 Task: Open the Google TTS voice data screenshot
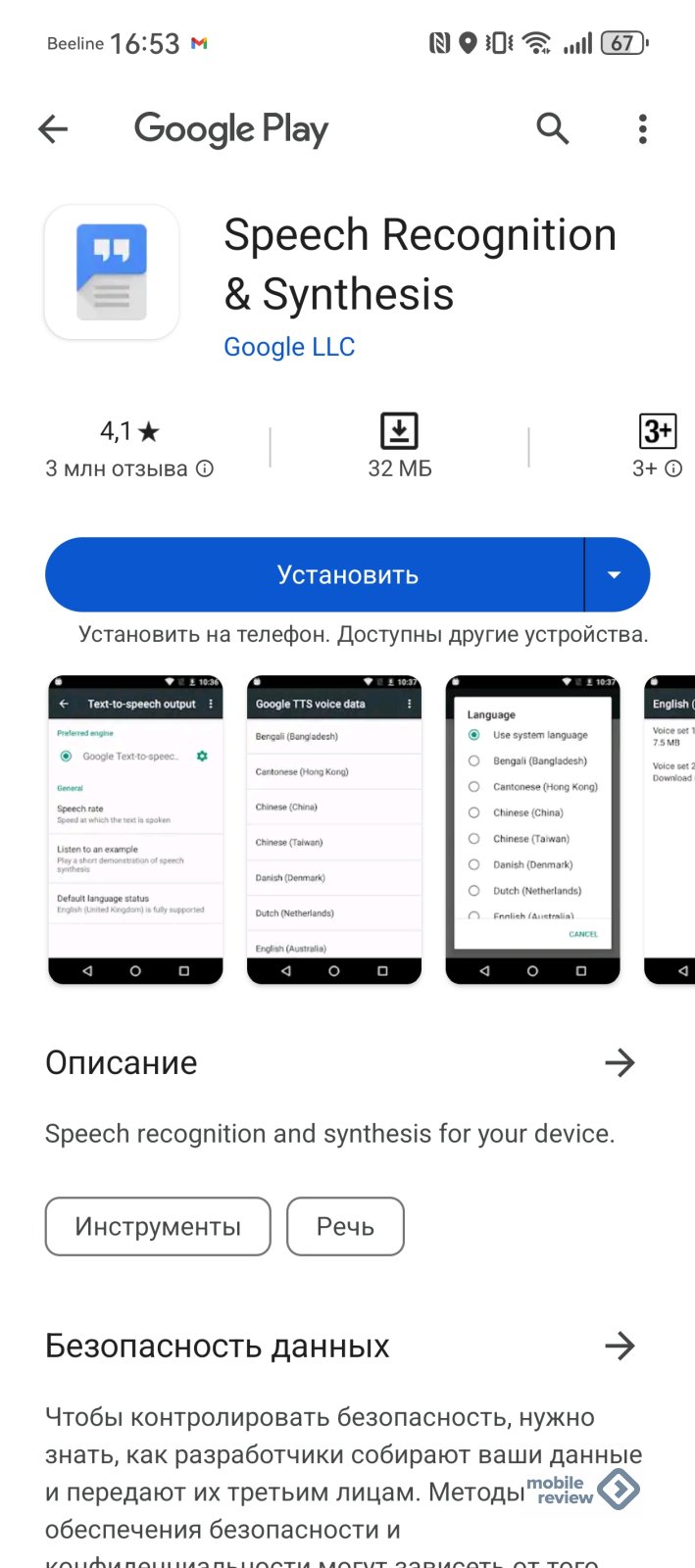coord(334,829)
